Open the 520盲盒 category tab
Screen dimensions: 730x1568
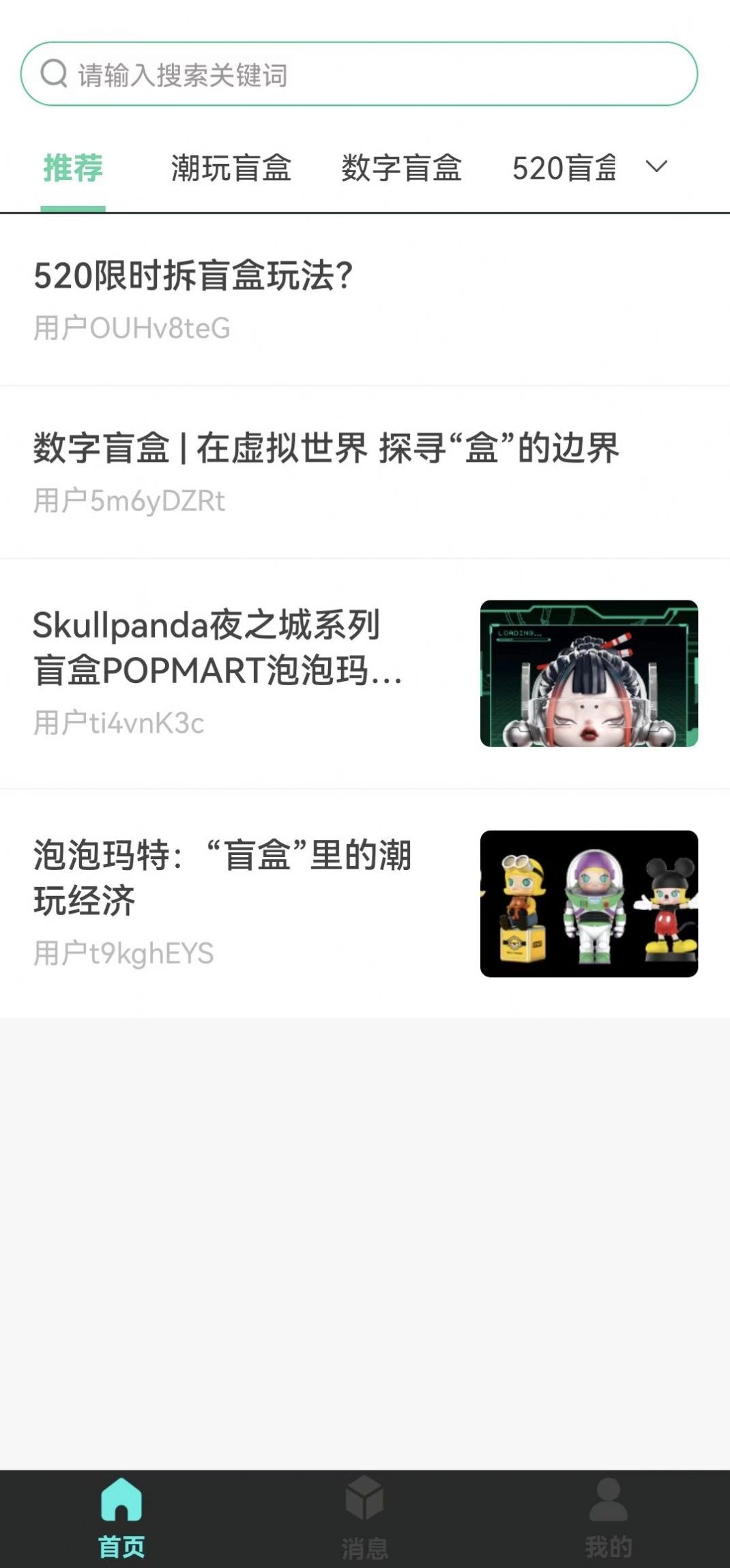[564, 169]
